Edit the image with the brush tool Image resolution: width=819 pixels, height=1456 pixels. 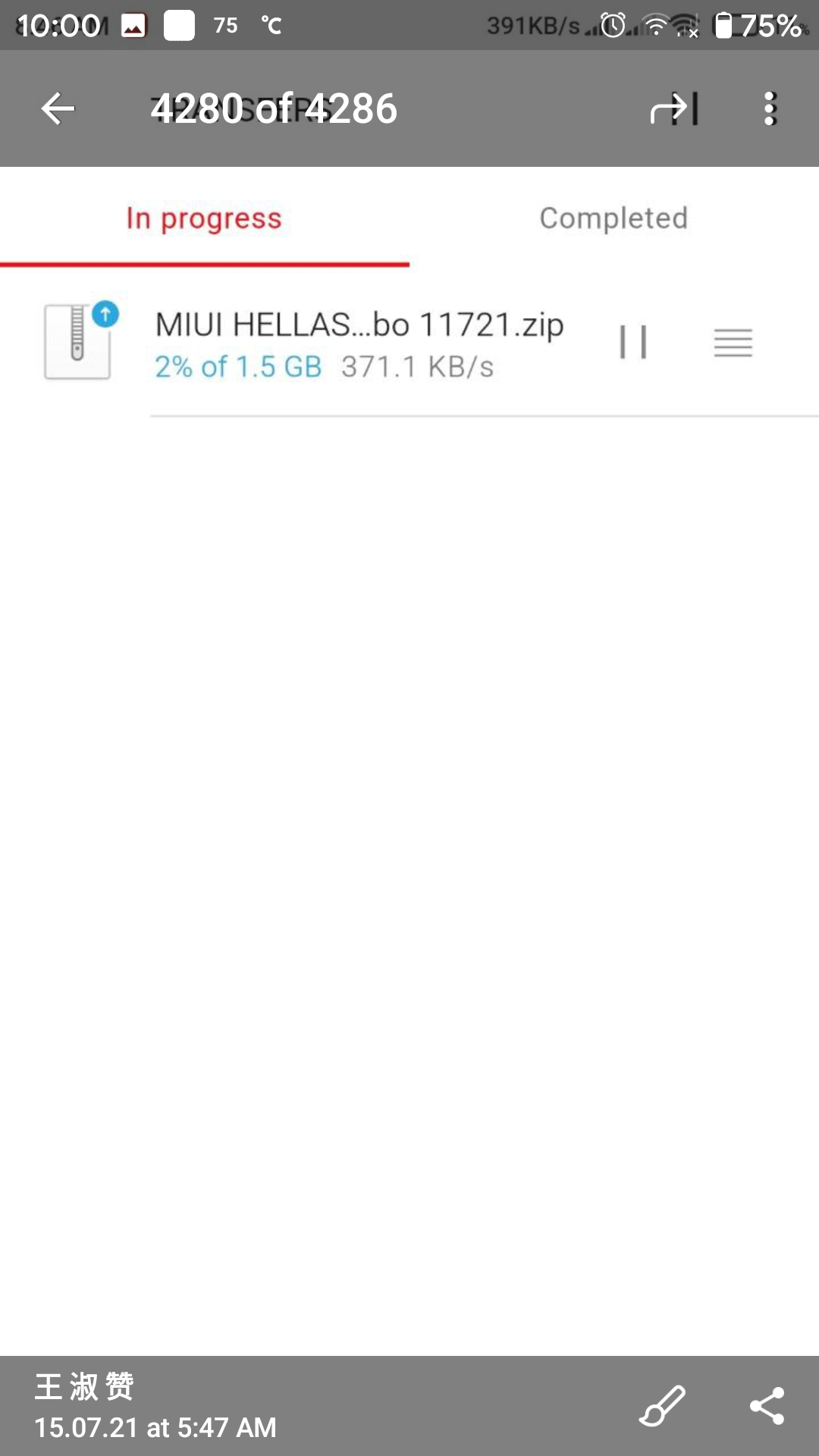pyautogui.click(x=662, y=1407)
